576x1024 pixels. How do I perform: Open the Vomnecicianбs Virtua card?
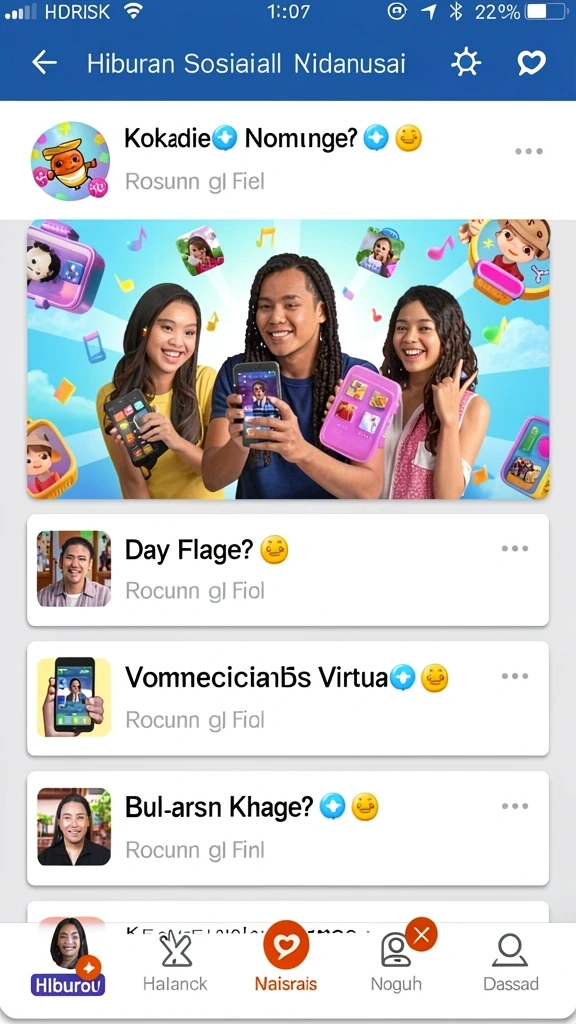tap(288, 698)
